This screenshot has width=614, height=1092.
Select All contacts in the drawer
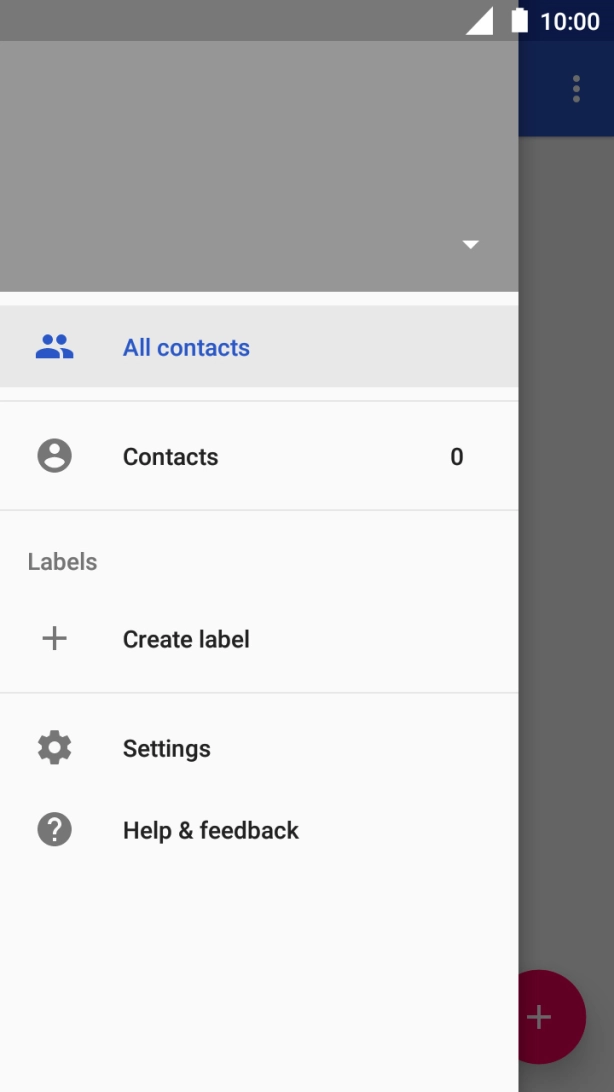click(x=186, y=348)
